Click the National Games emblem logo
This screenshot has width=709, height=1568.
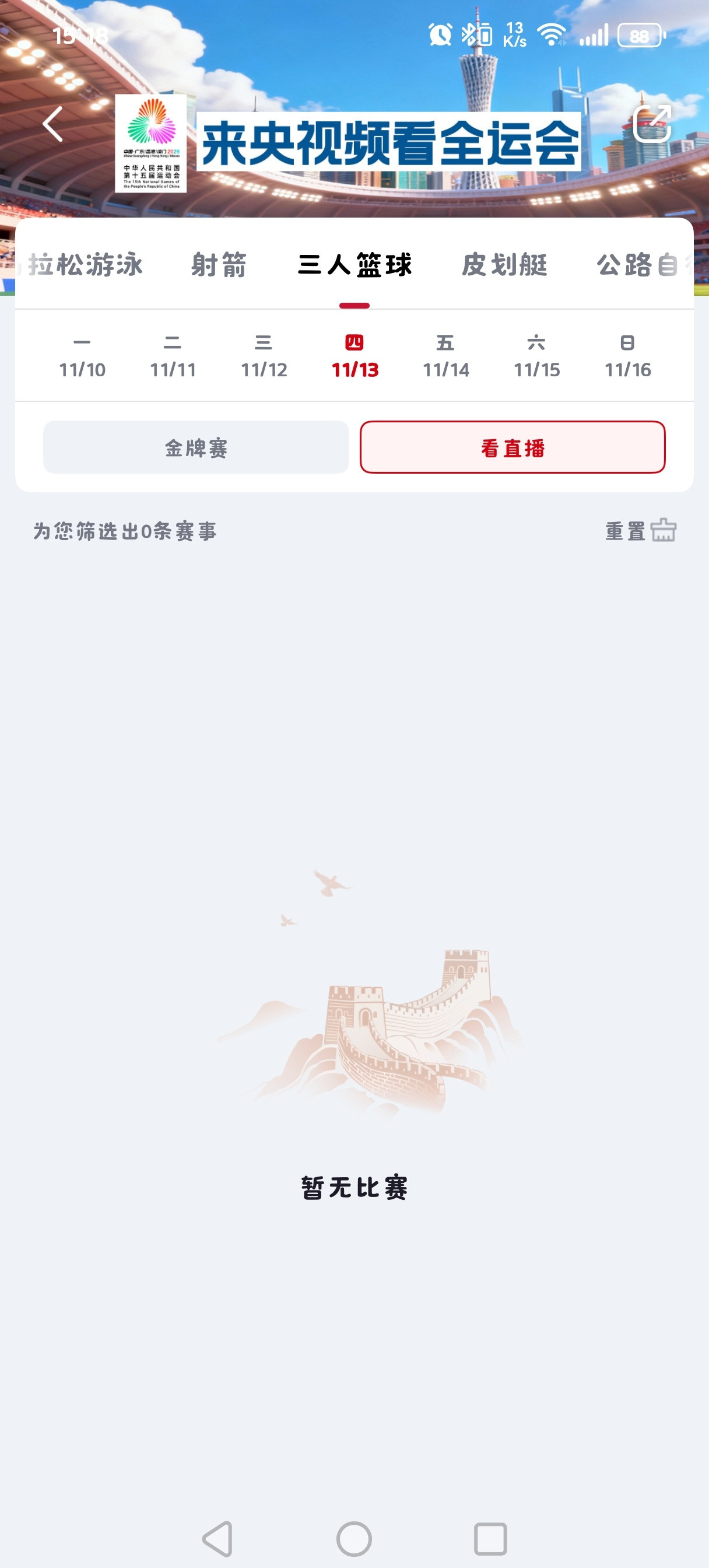pos(152,145)
